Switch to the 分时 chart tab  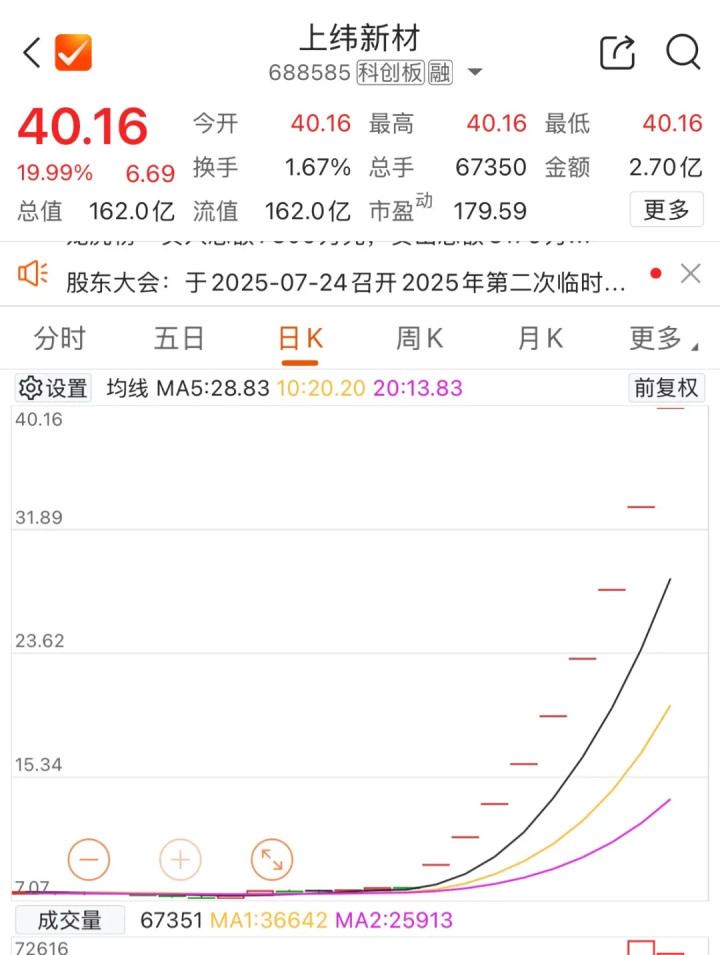(x=60, y=339)
